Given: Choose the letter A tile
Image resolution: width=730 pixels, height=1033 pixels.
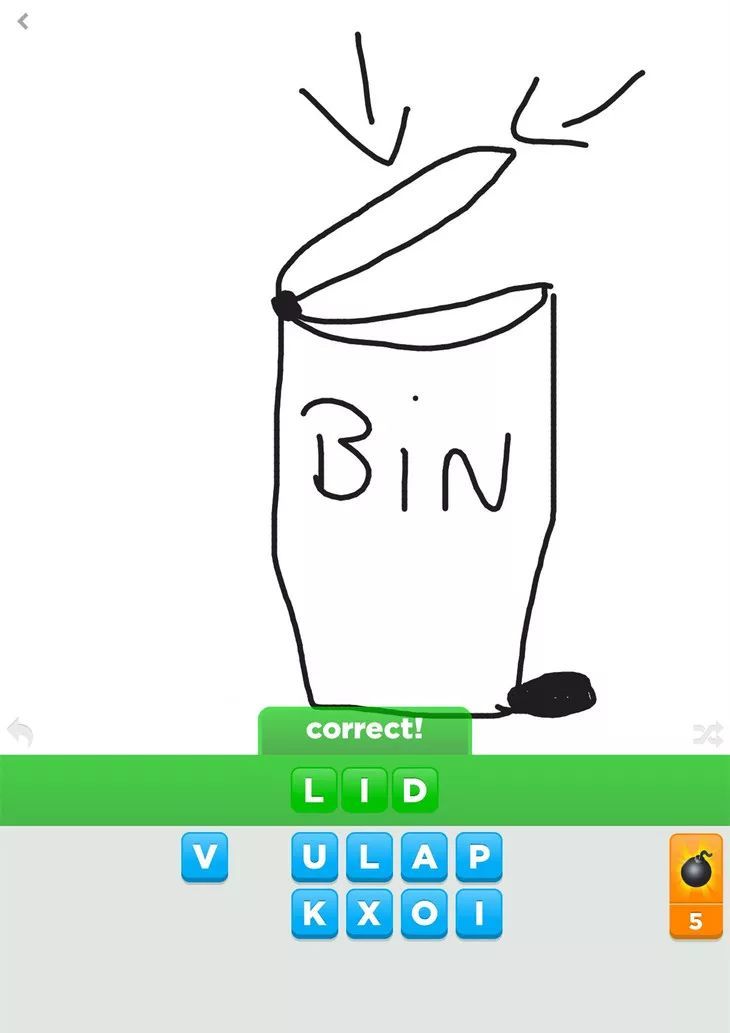Looking at the screenshot, I should pyautogui.click(x=424, y=858).
